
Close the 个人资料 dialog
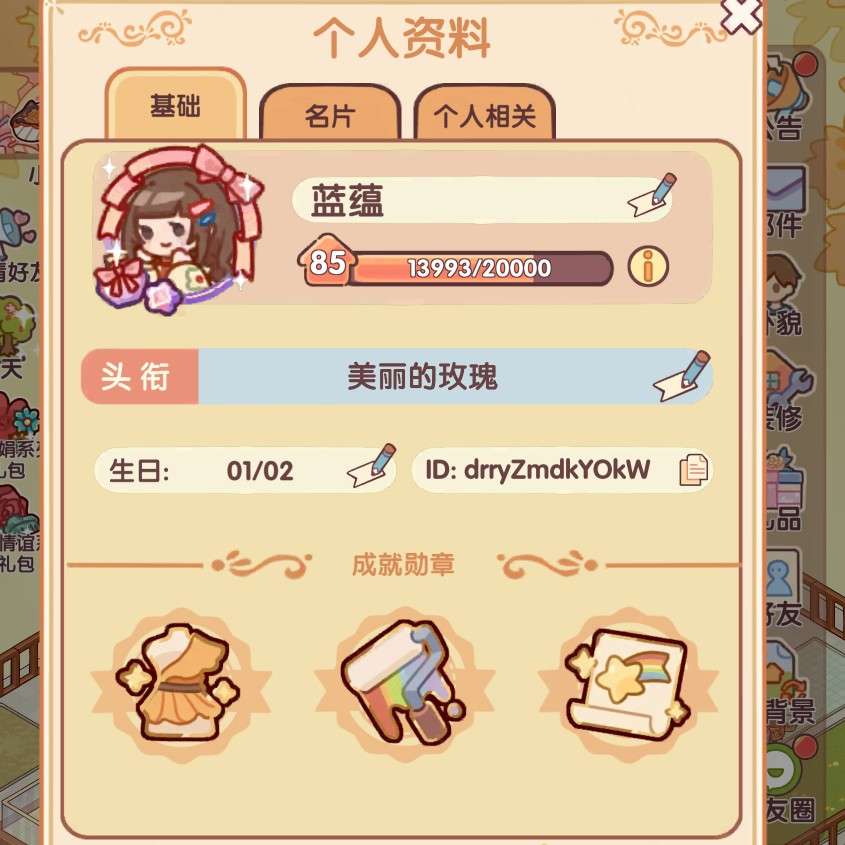[x=742, y=14]
